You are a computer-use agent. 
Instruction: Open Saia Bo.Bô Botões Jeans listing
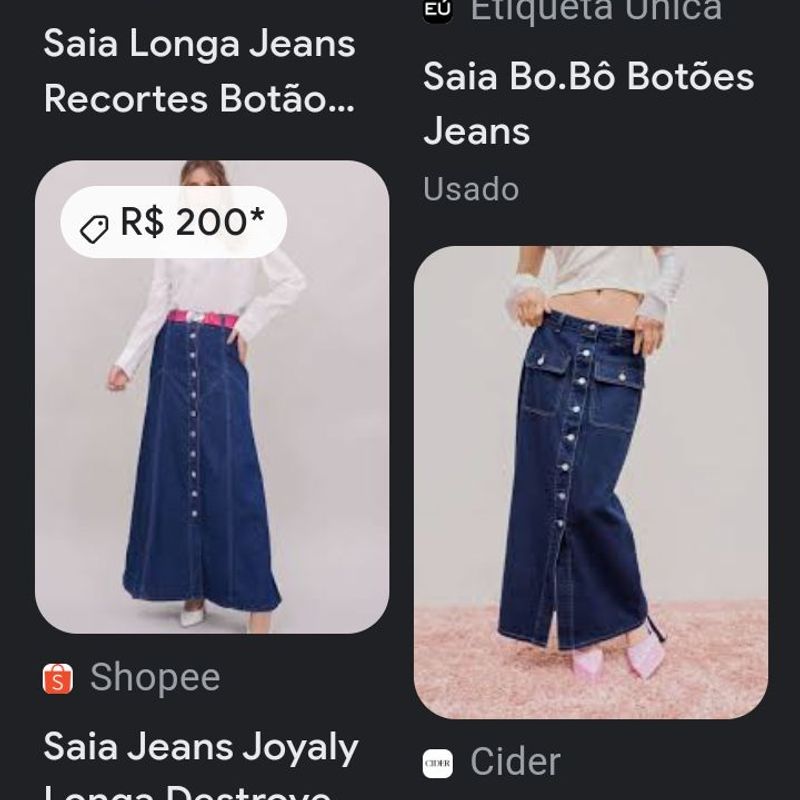(588, 104)
